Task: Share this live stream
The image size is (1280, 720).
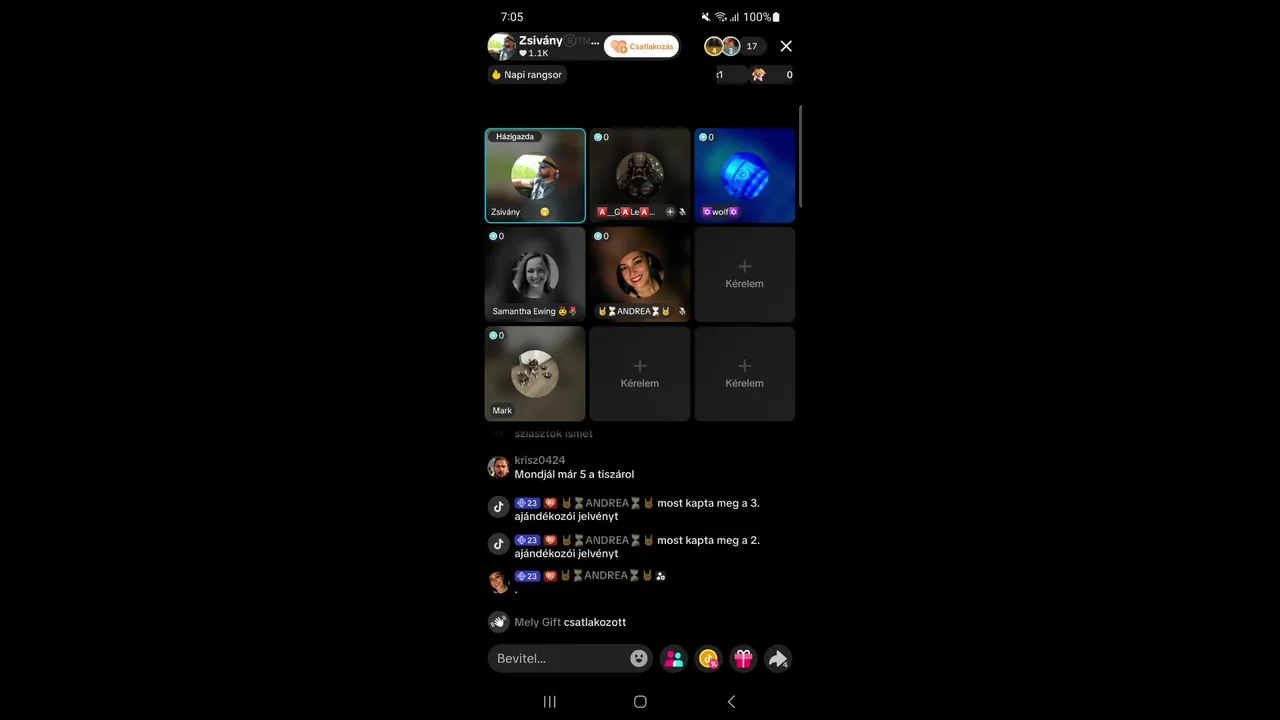Action: point(778,658)
